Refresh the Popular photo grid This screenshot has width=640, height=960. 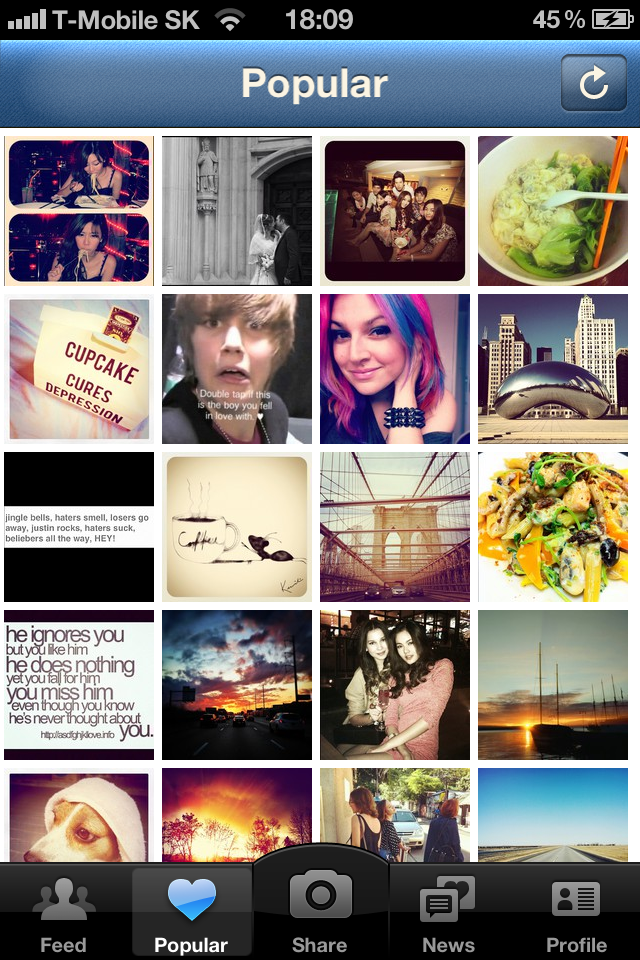point(593,83)
